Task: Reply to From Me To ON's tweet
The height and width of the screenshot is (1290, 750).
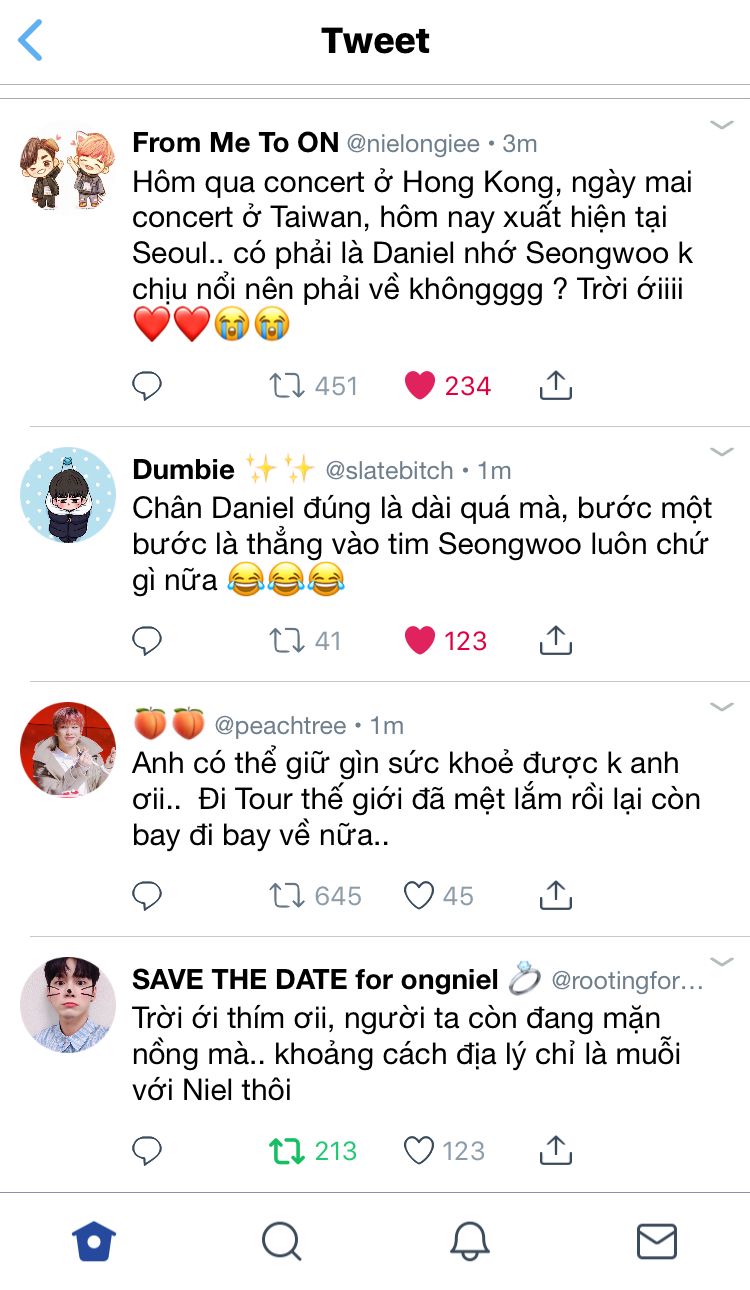Action: [x=147, y=386]
